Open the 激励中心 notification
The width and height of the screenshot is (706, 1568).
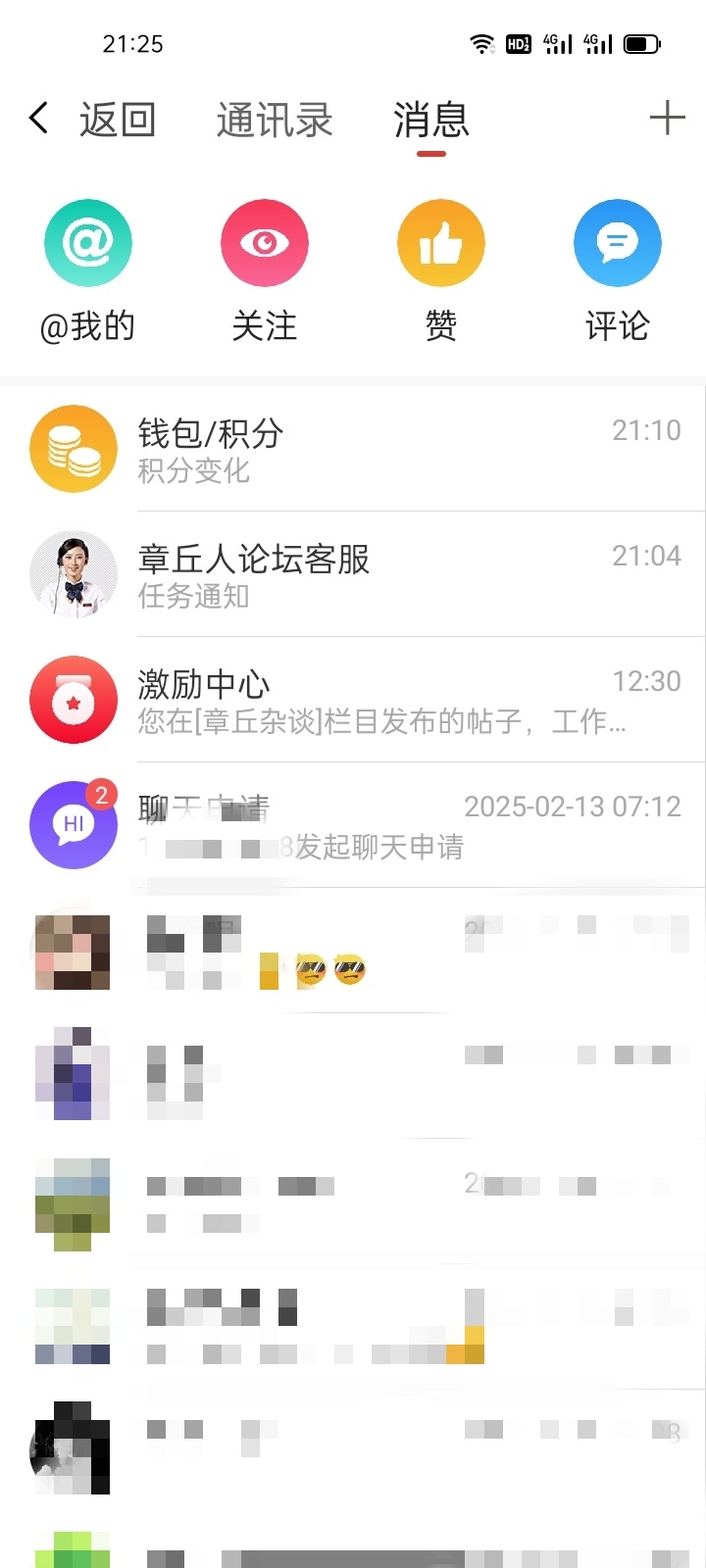click(x=353, y=700)
